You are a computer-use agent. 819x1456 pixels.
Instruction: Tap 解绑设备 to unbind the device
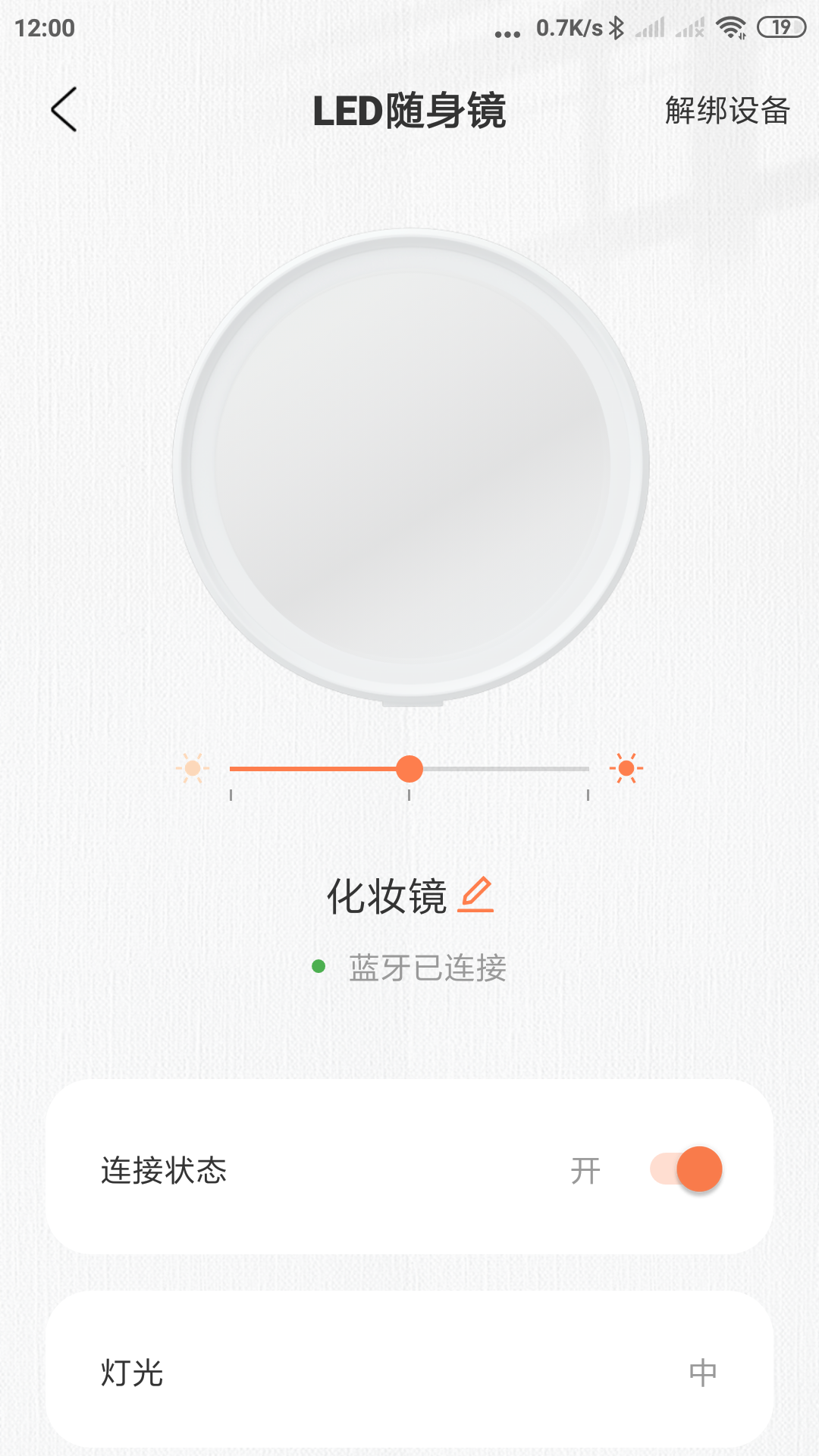[x=727, y=111]
